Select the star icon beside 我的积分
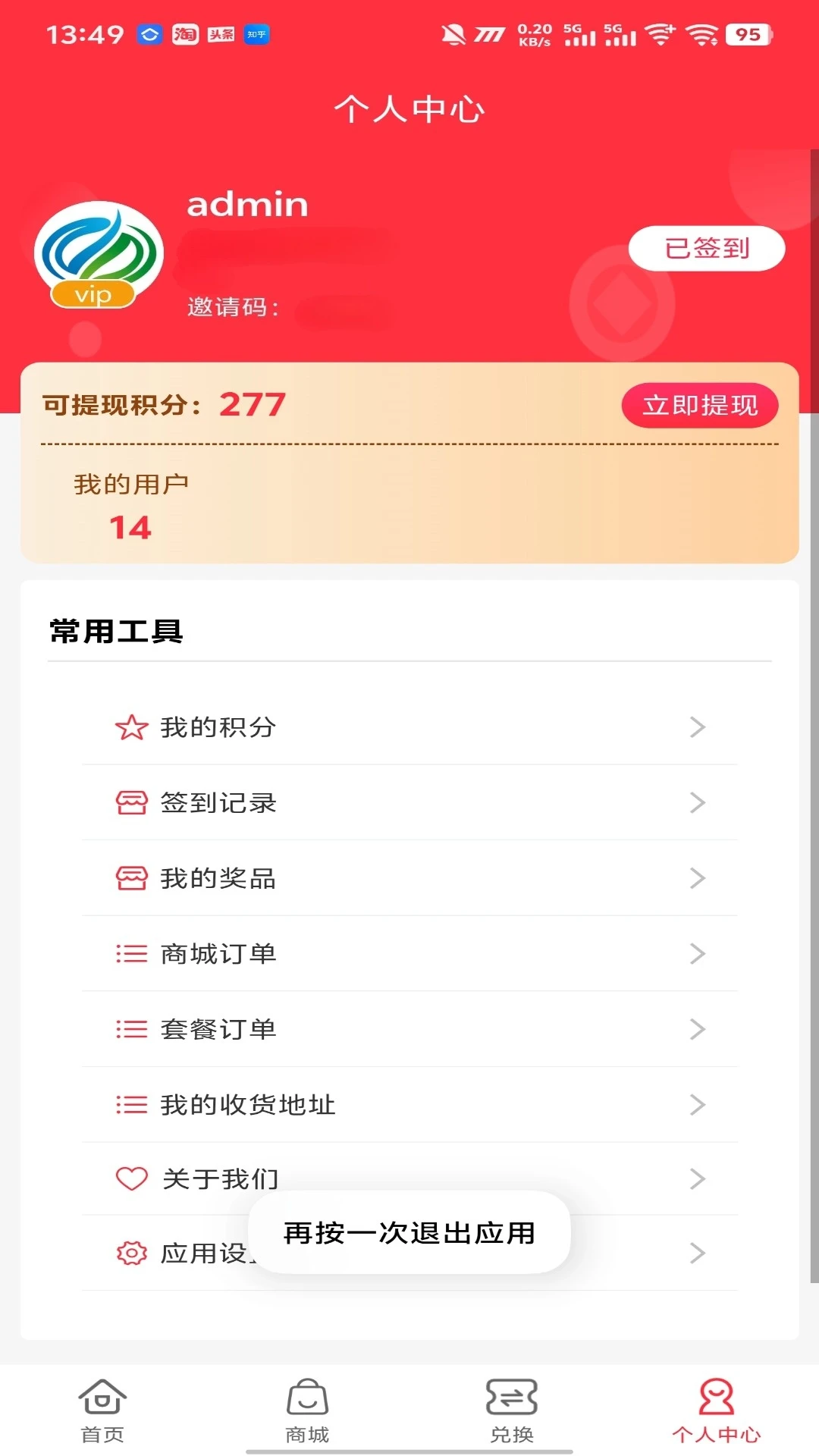The width and height of the screenshot is (819, 1456). (x=131, y=727)
